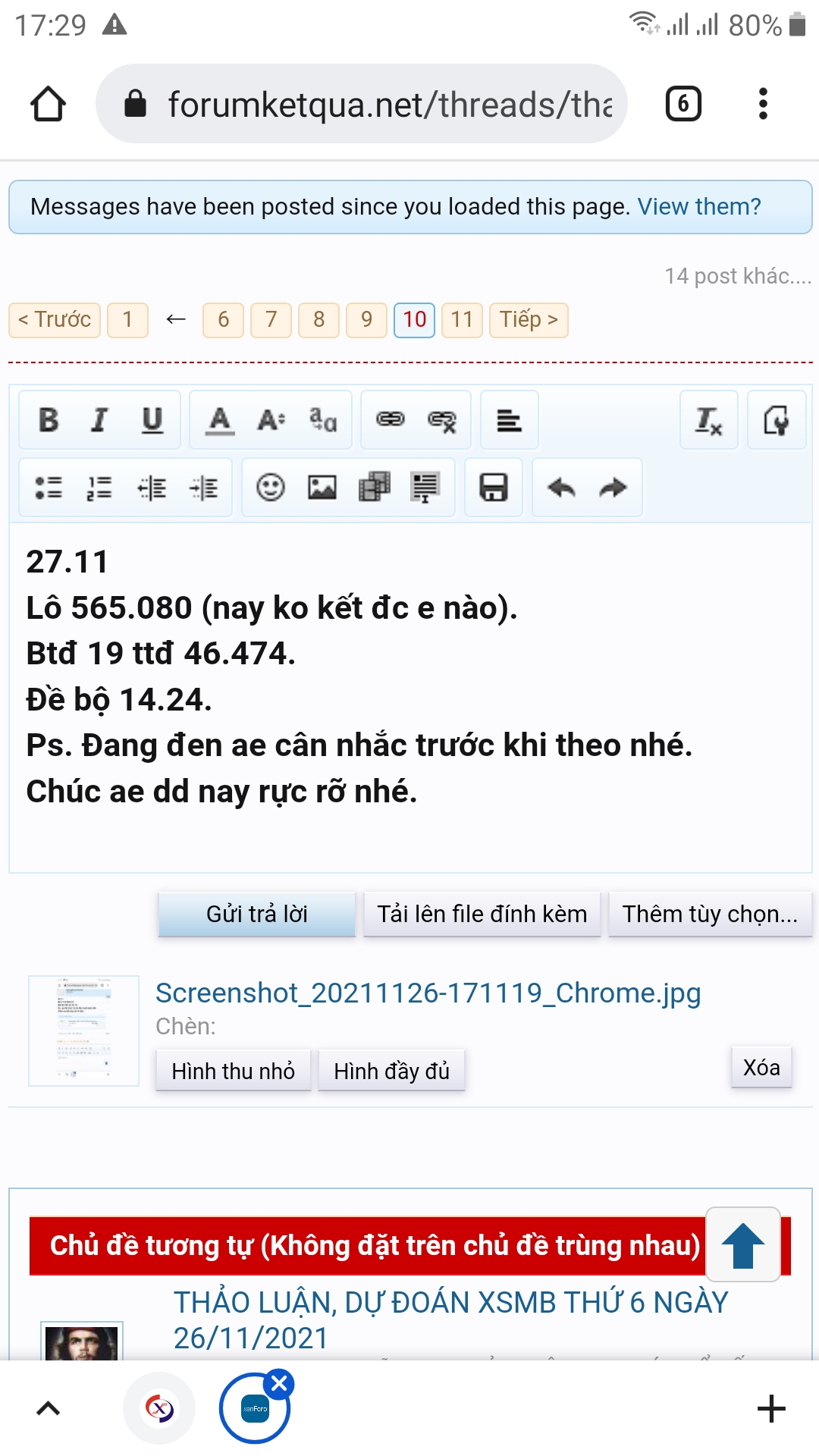The height and width of the screenshot is (1456, 819).
Task: Submit reply with Gửi trả lời
Action: point(257,914)
